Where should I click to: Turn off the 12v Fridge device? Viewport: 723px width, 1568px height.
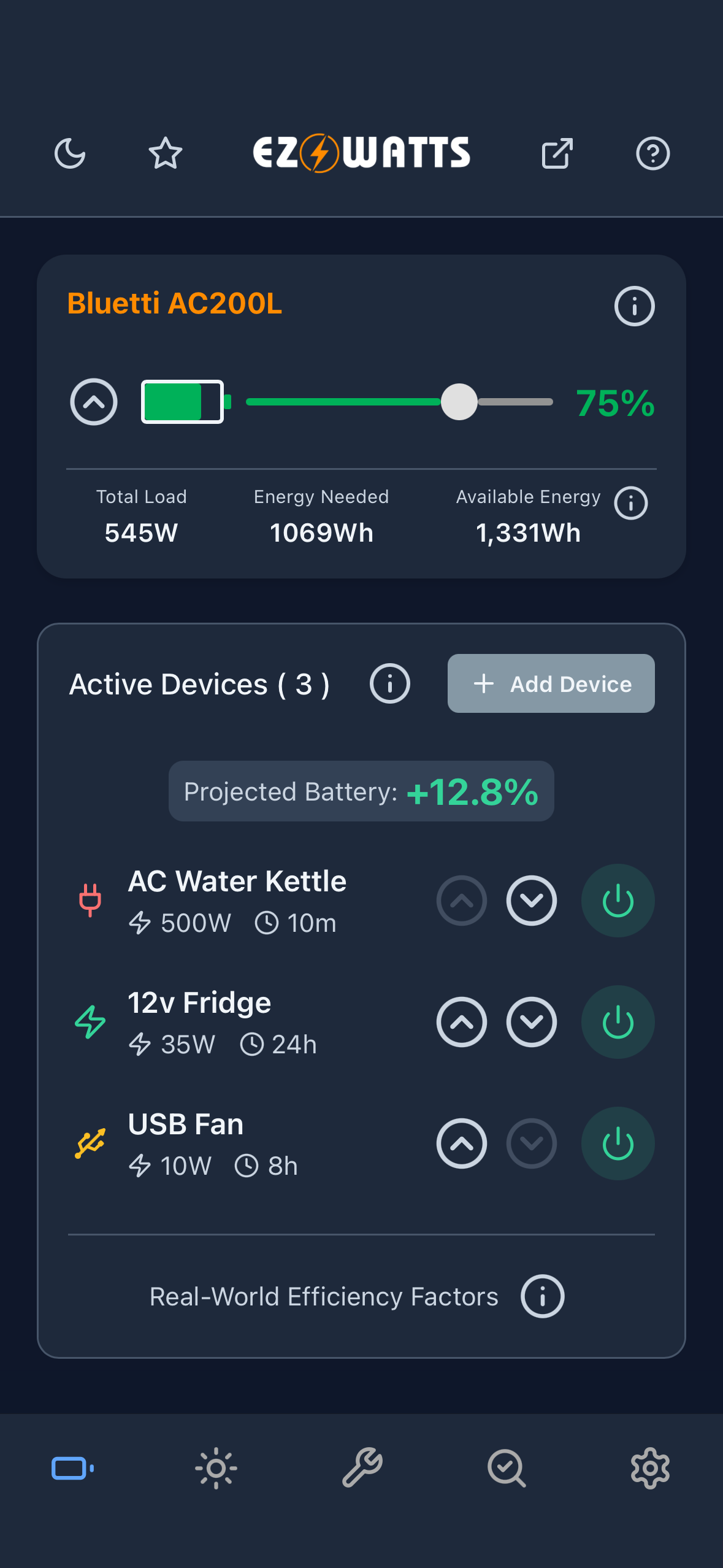[x=618, y=1021]
